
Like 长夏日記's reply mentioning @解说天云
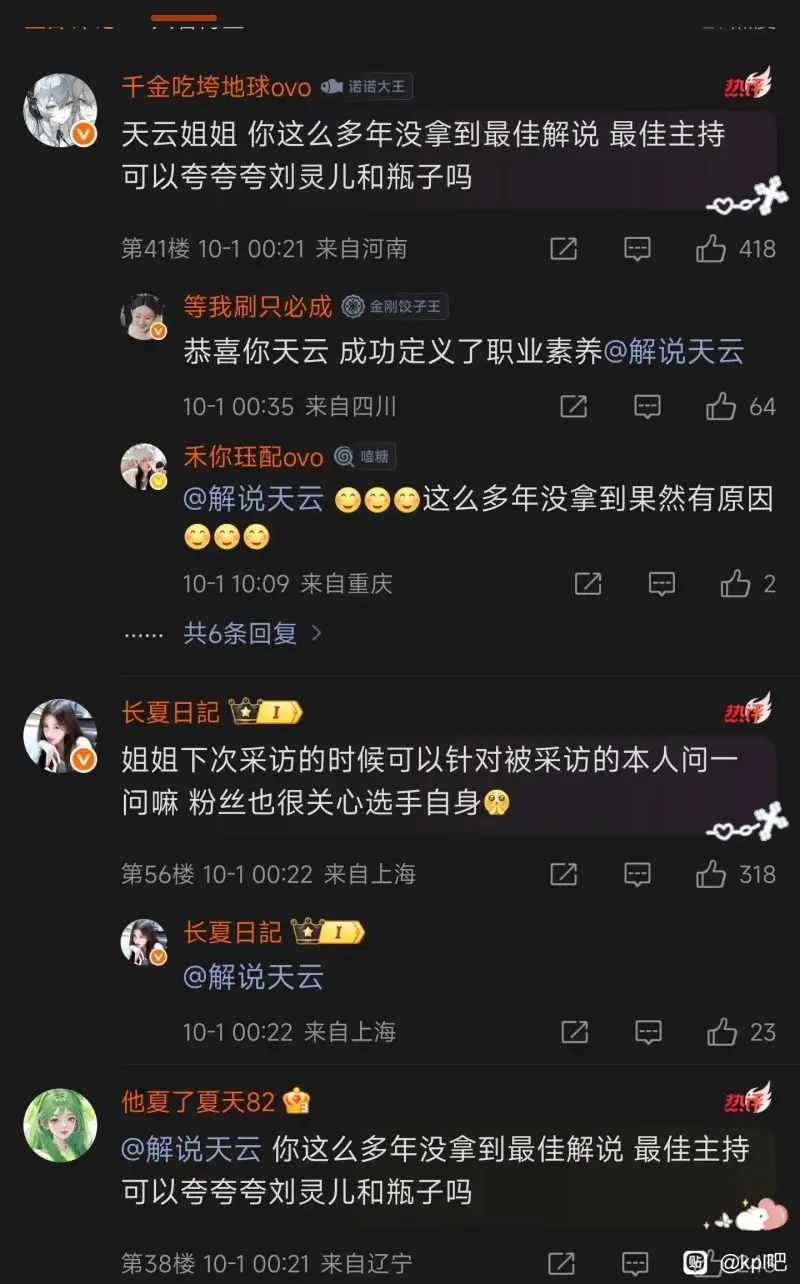click(x=721, y=1031)
